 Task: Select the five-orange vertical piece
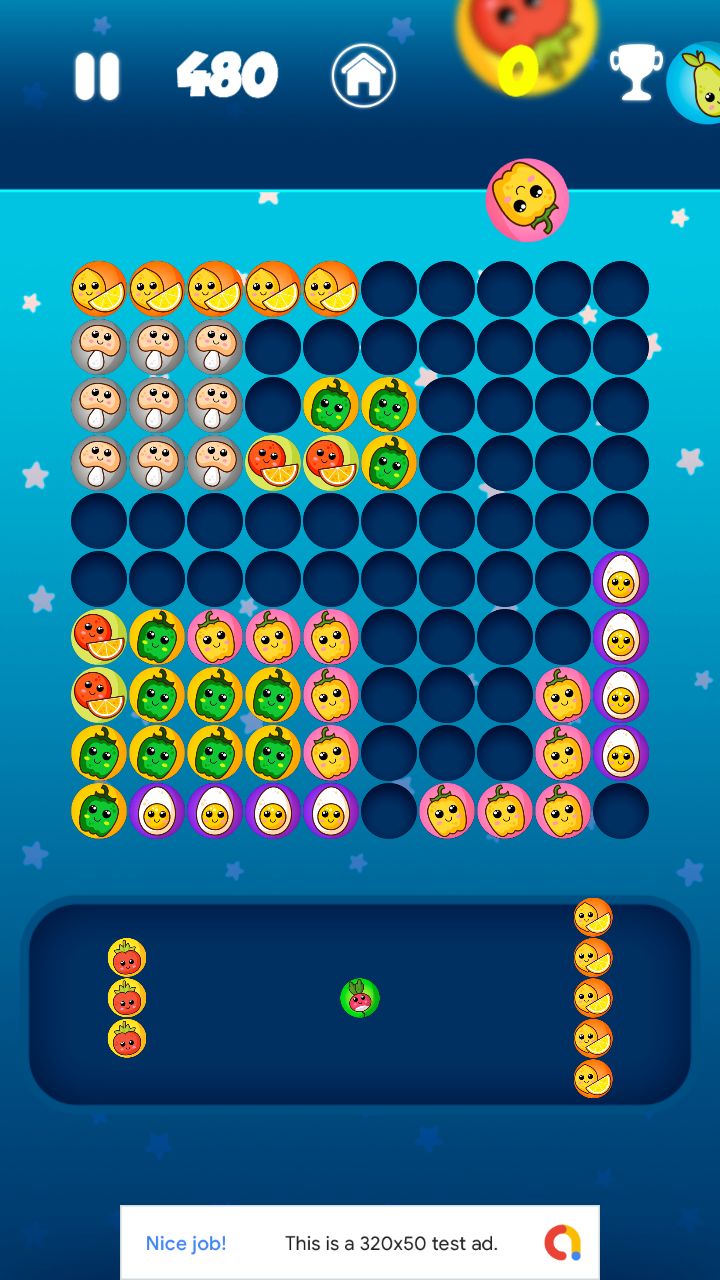[x=593, y=998]
